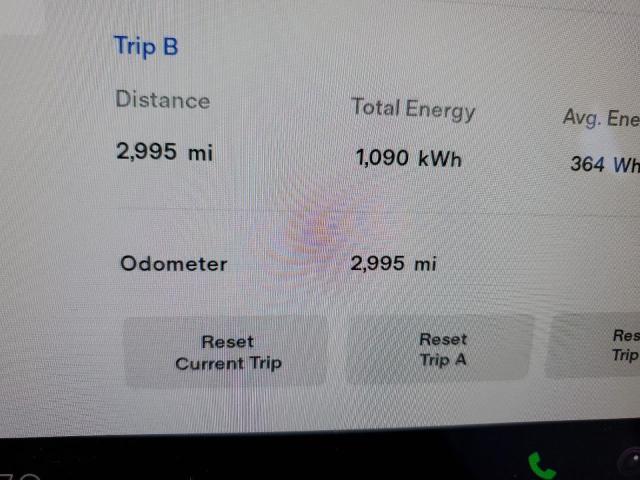Viewport: 640px width, 480px height.
Task: Reset the Trip A counter
Action: [x=441, y=350]
